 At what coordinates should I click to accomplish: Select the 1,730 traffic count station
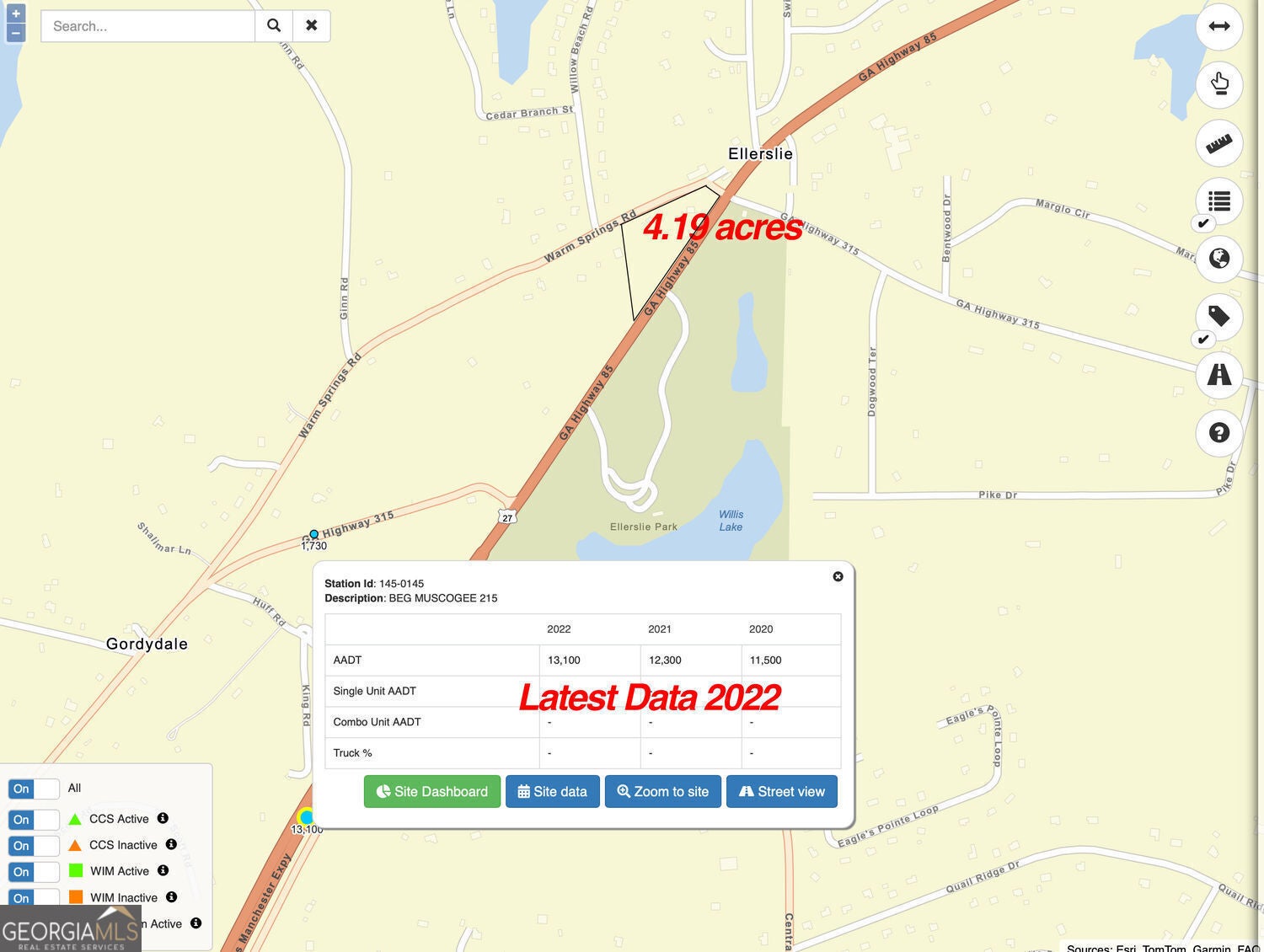click(x=313, y=534)
